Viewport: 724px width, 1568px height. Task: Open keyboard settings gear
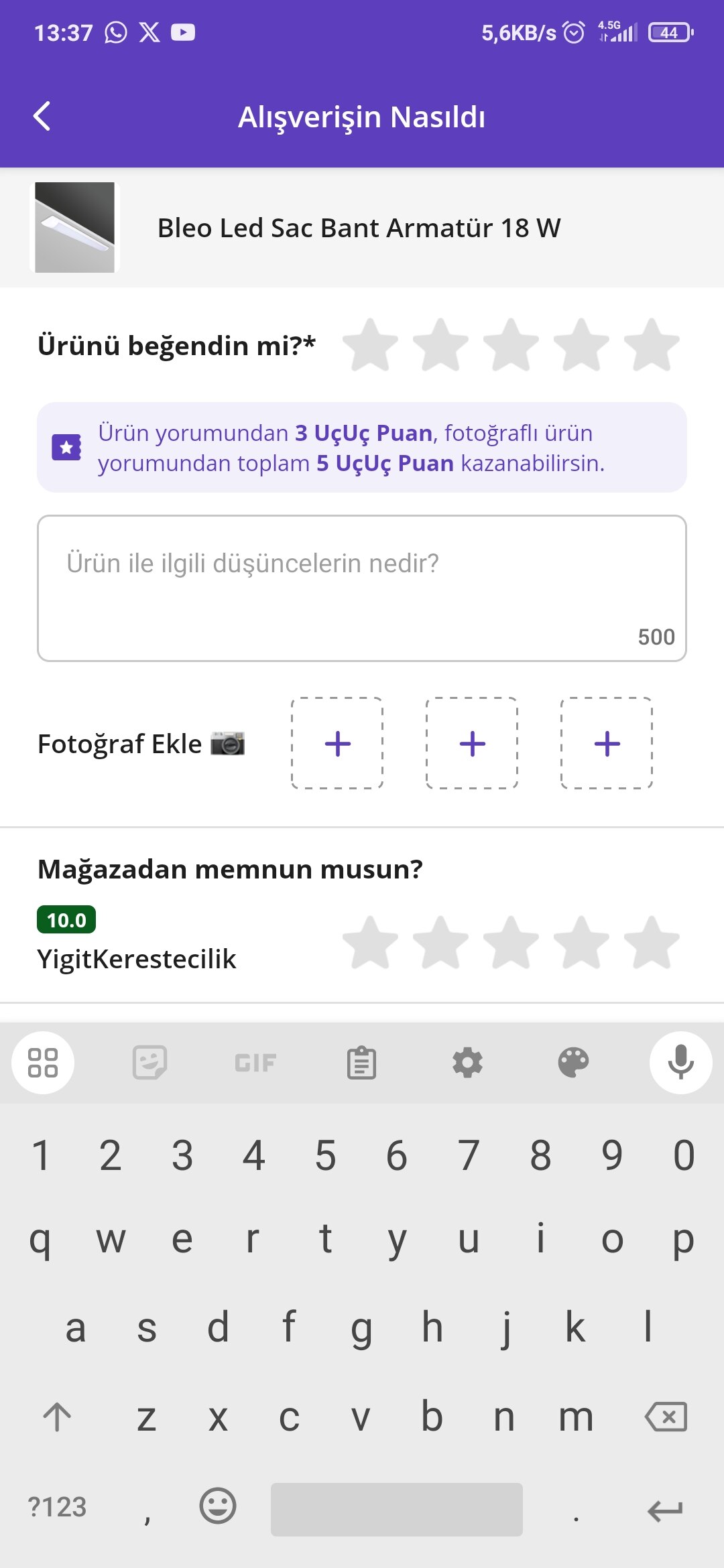click(x=467, y=1062)
